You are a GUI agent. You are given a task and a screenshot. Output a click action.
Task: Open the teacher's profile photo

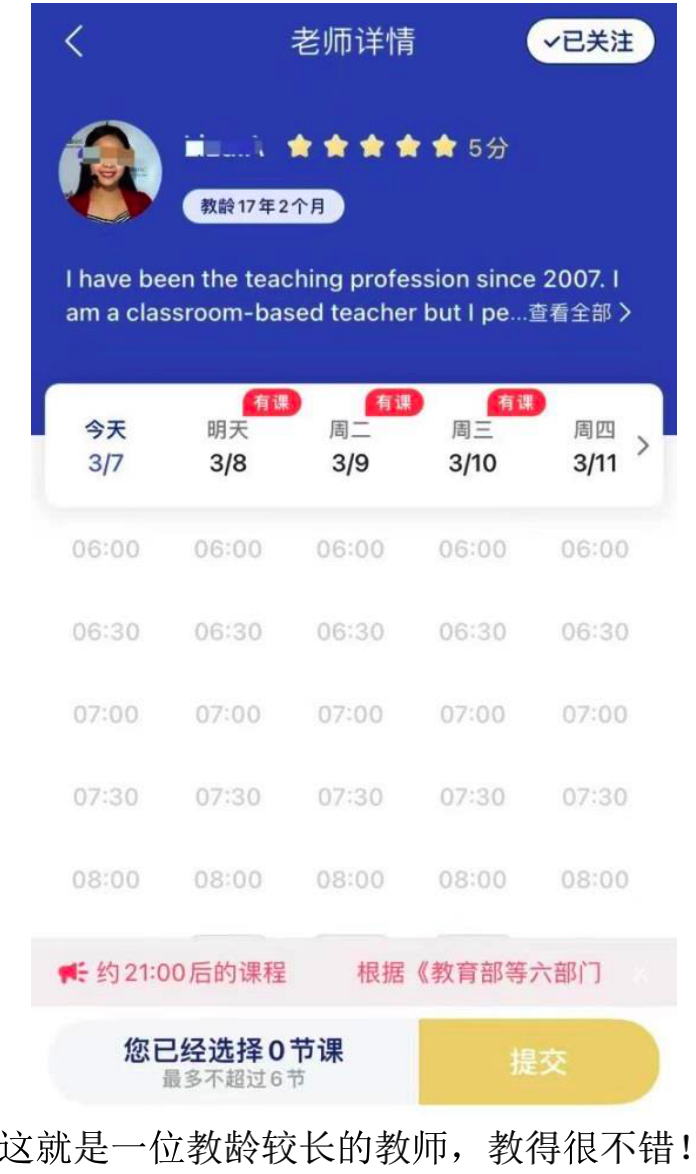pyautogui.click(x=110, y=172)
